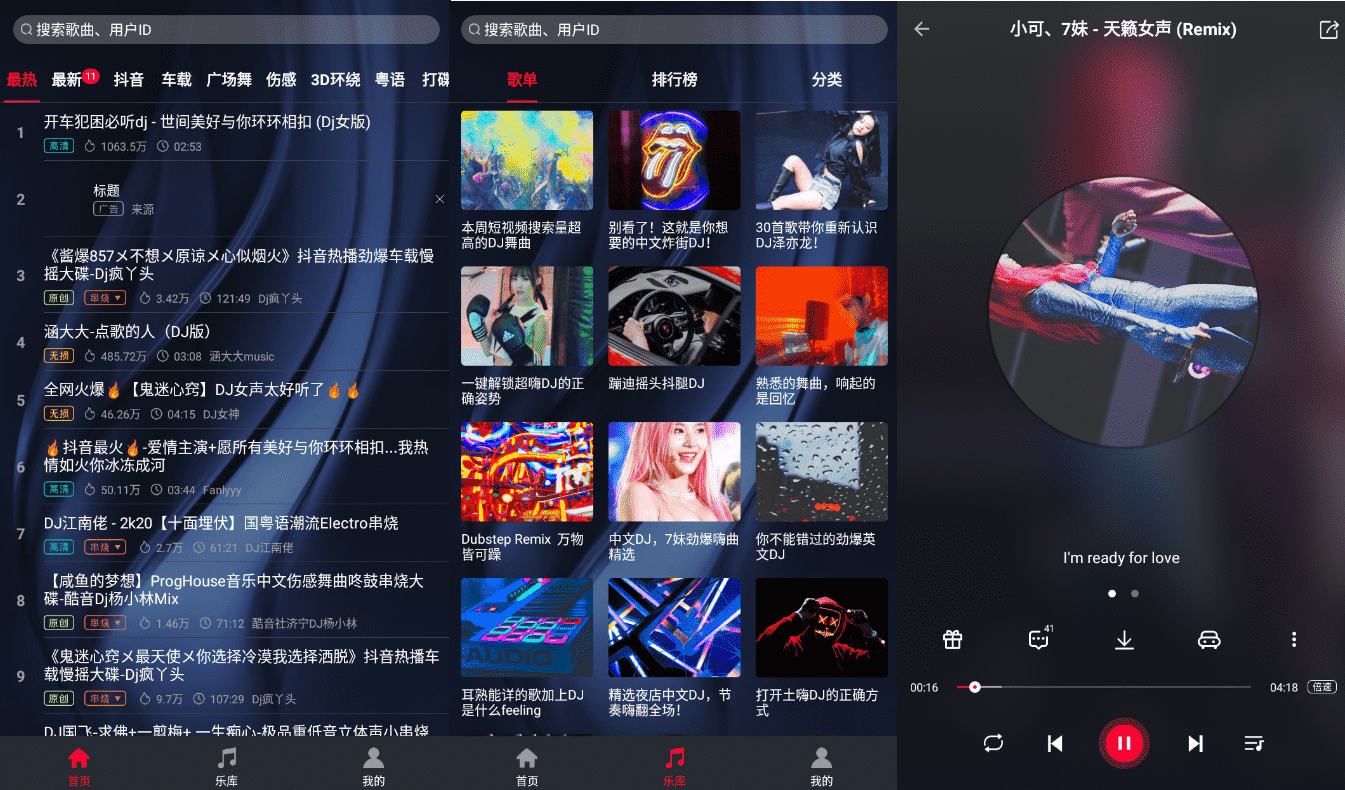This screenshot has height=790, width=1345.
Task: Change playback speed with 倍速
Action: click(1322, 687)
